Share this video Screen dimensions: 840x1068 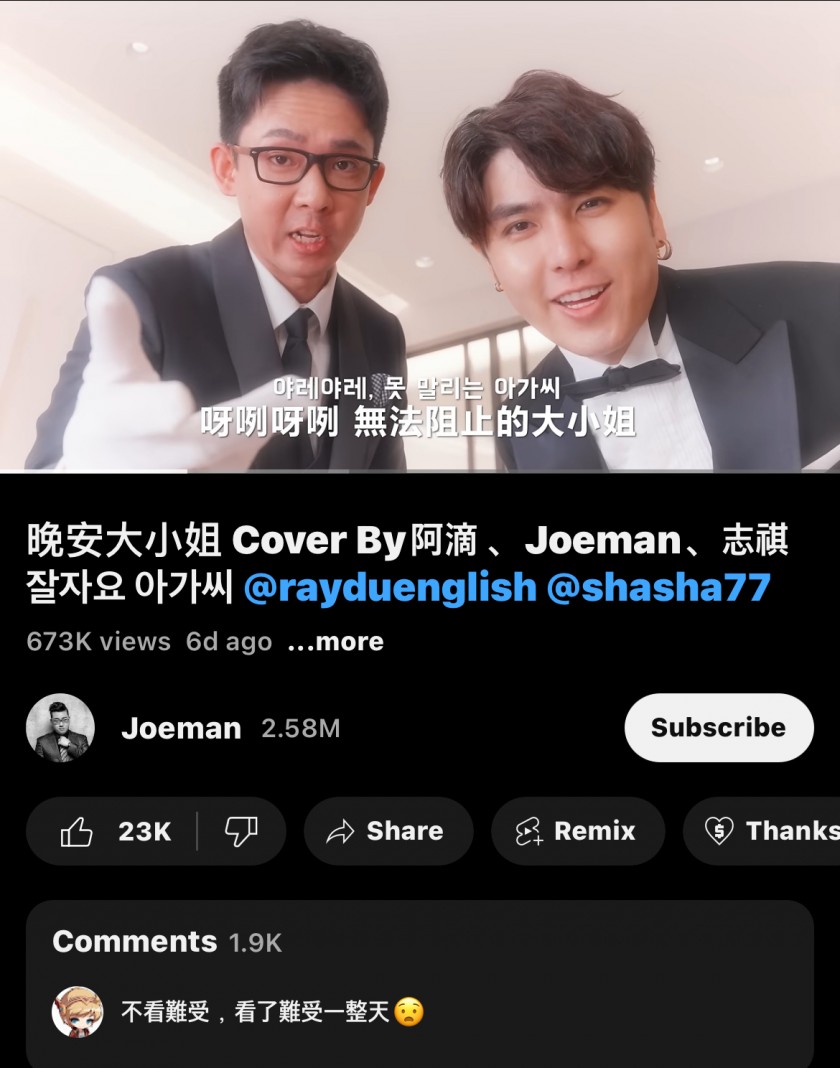coord(386,831)
